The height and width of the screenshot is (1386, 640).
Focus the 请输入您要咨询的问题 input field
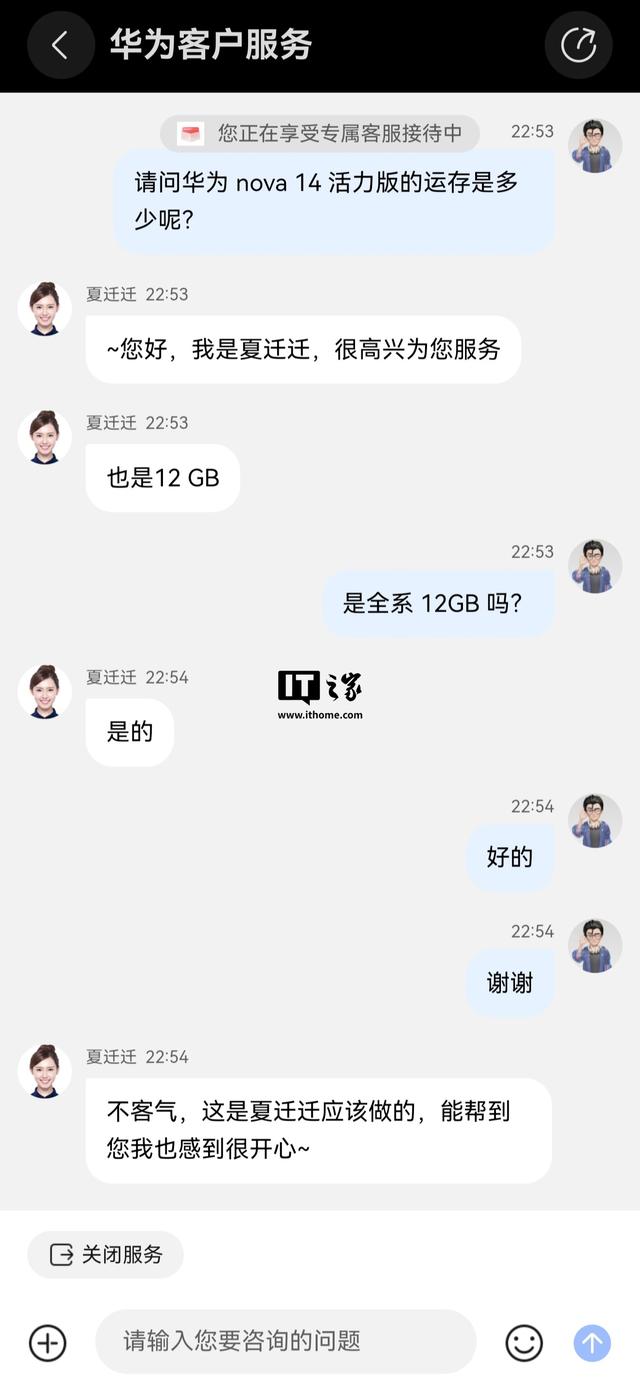tap(285, 1341)
